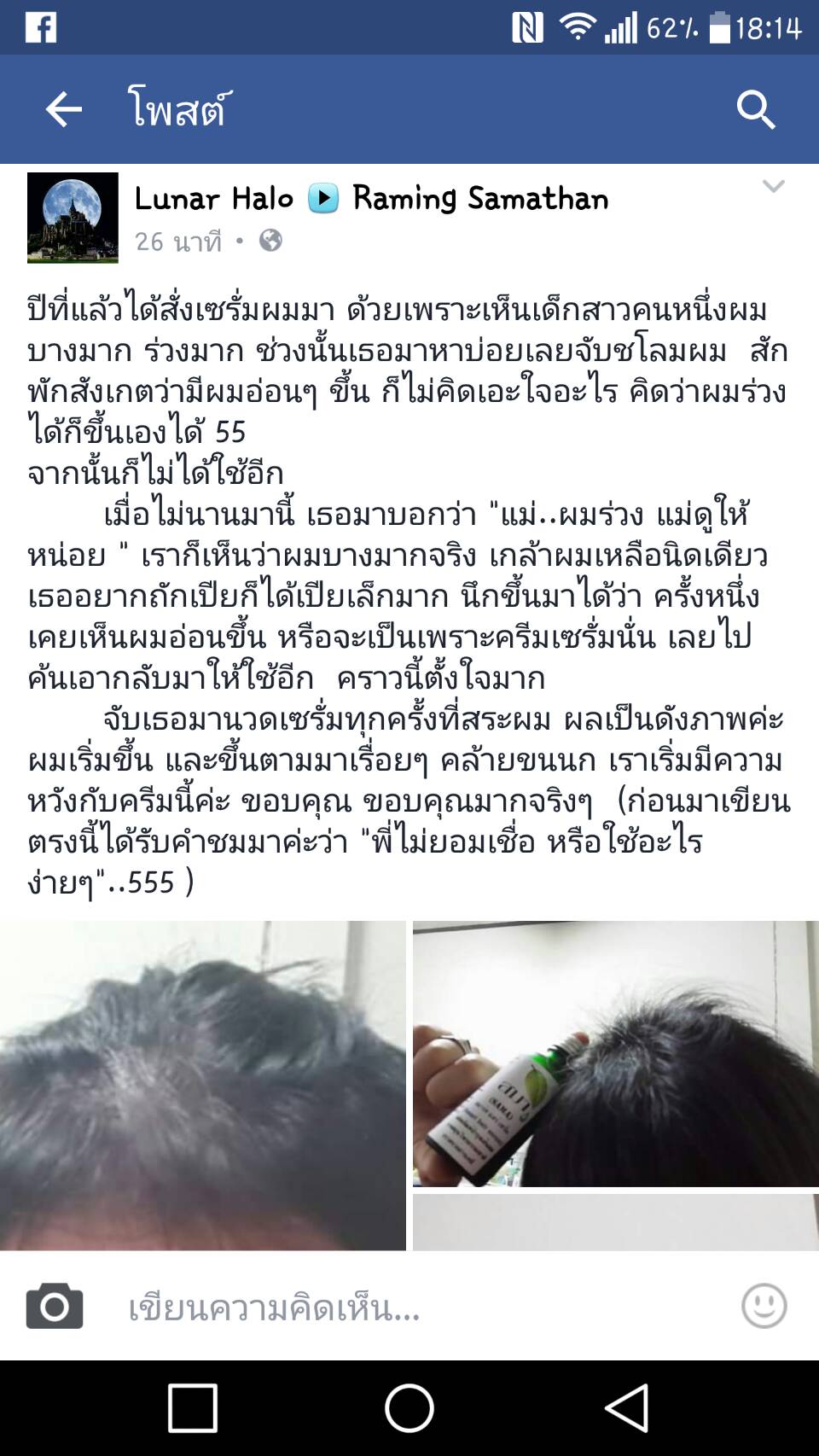Go back using the app bar arrow
This screenshot has width=819, height=1456.
[x=64, y=109]
